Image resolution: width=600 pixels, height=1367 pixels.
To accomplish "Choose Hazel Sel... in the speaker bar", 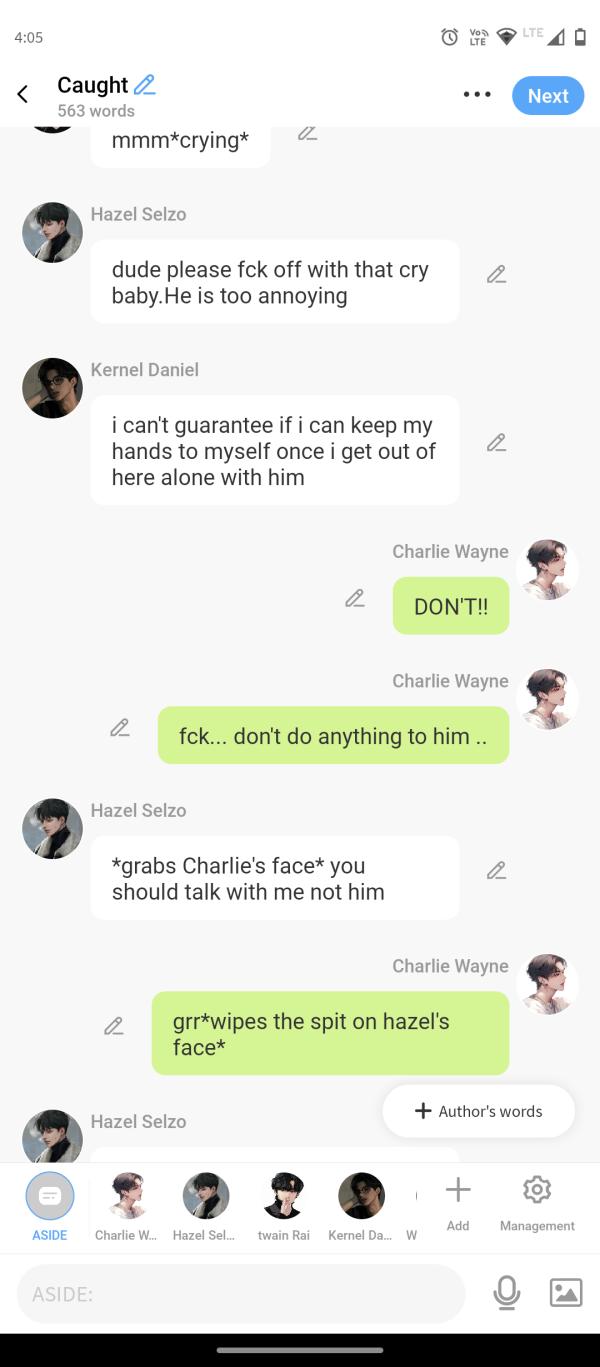I will (x=205, y=1205).
